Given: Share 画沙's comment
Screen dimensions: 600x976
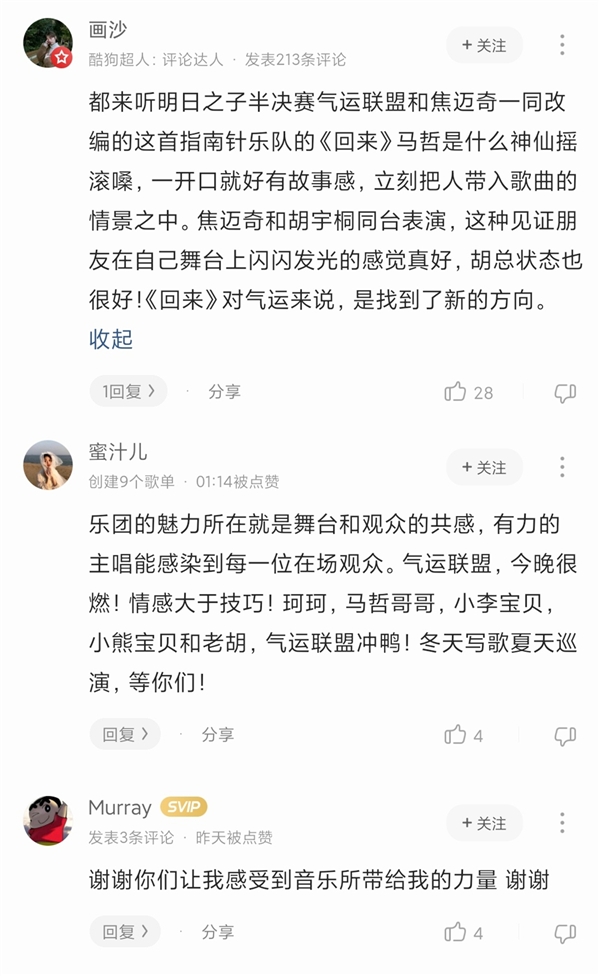Looking at the screenshot, I should (x=224, y=392).
